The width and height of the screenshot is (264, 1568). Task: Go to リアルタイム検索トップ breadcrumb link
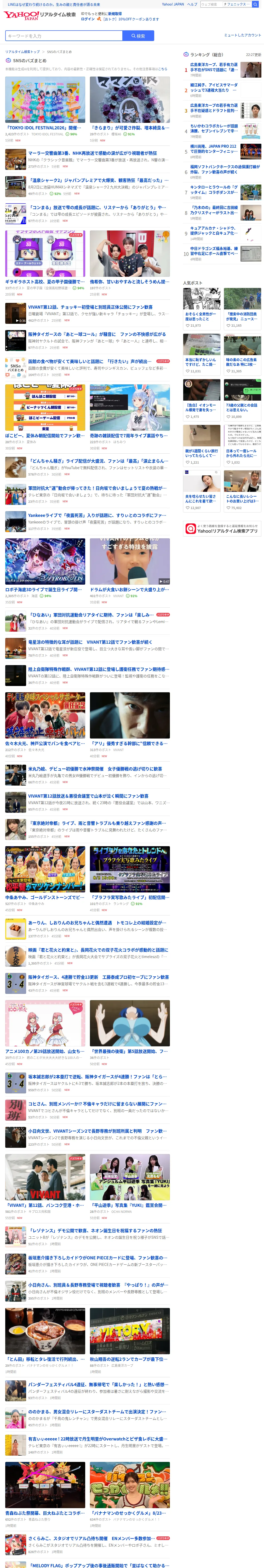coord(22,52)
